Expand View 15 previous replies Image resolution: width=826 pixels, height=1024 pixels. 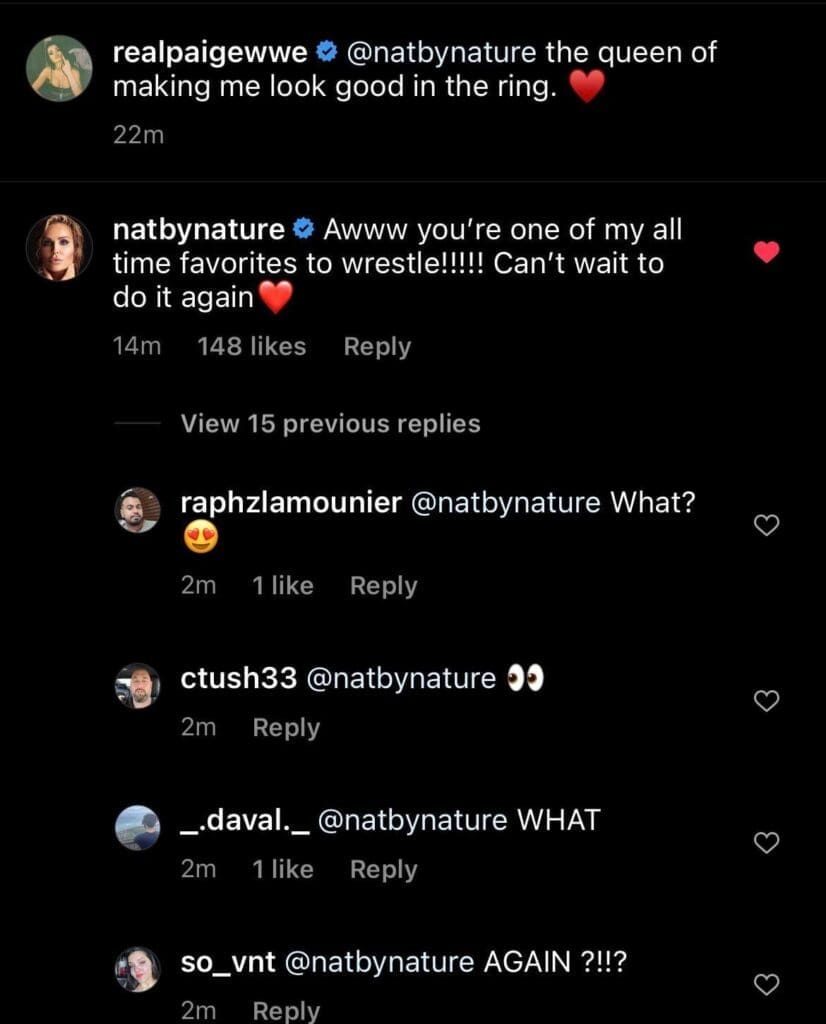330,424
